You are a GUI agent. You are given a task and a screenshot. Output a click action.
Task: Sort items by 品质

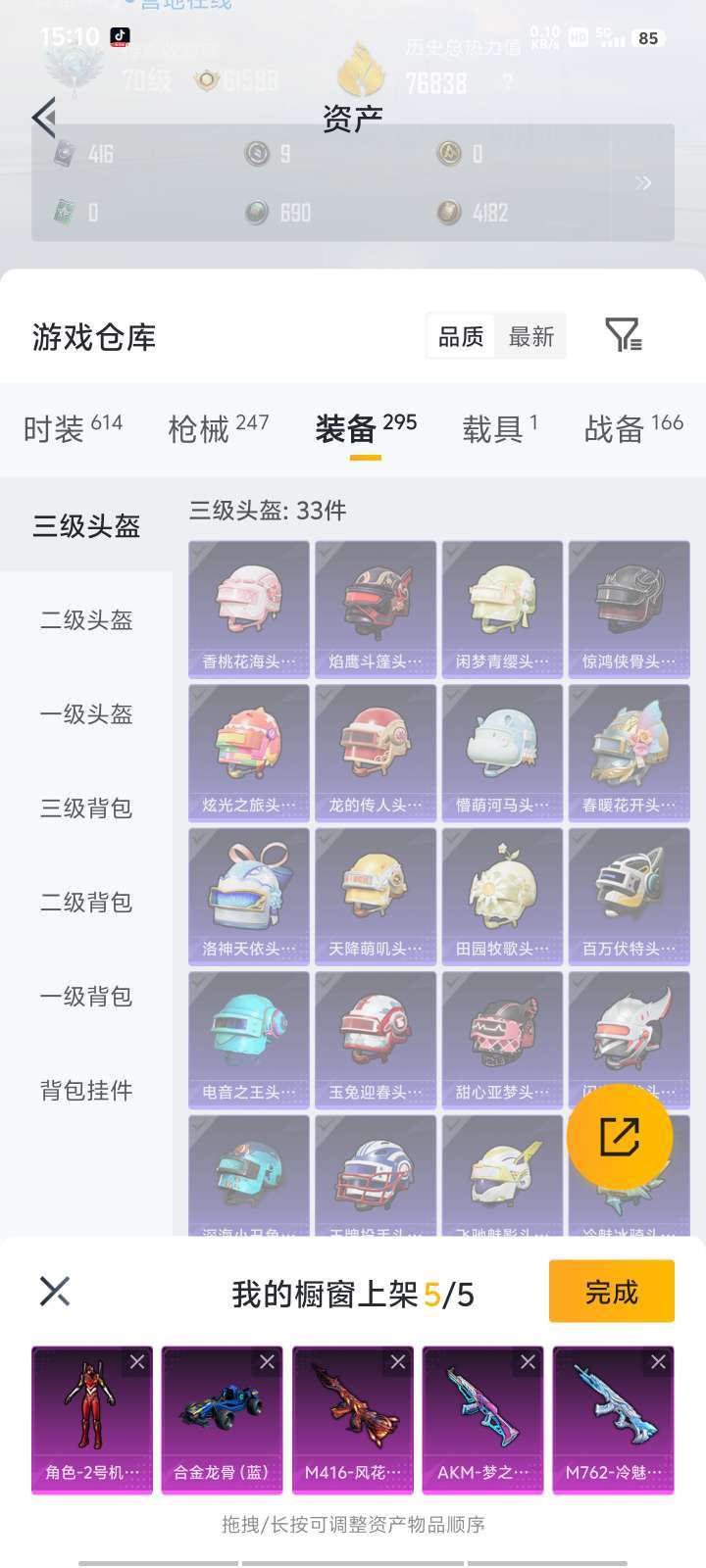461,337
